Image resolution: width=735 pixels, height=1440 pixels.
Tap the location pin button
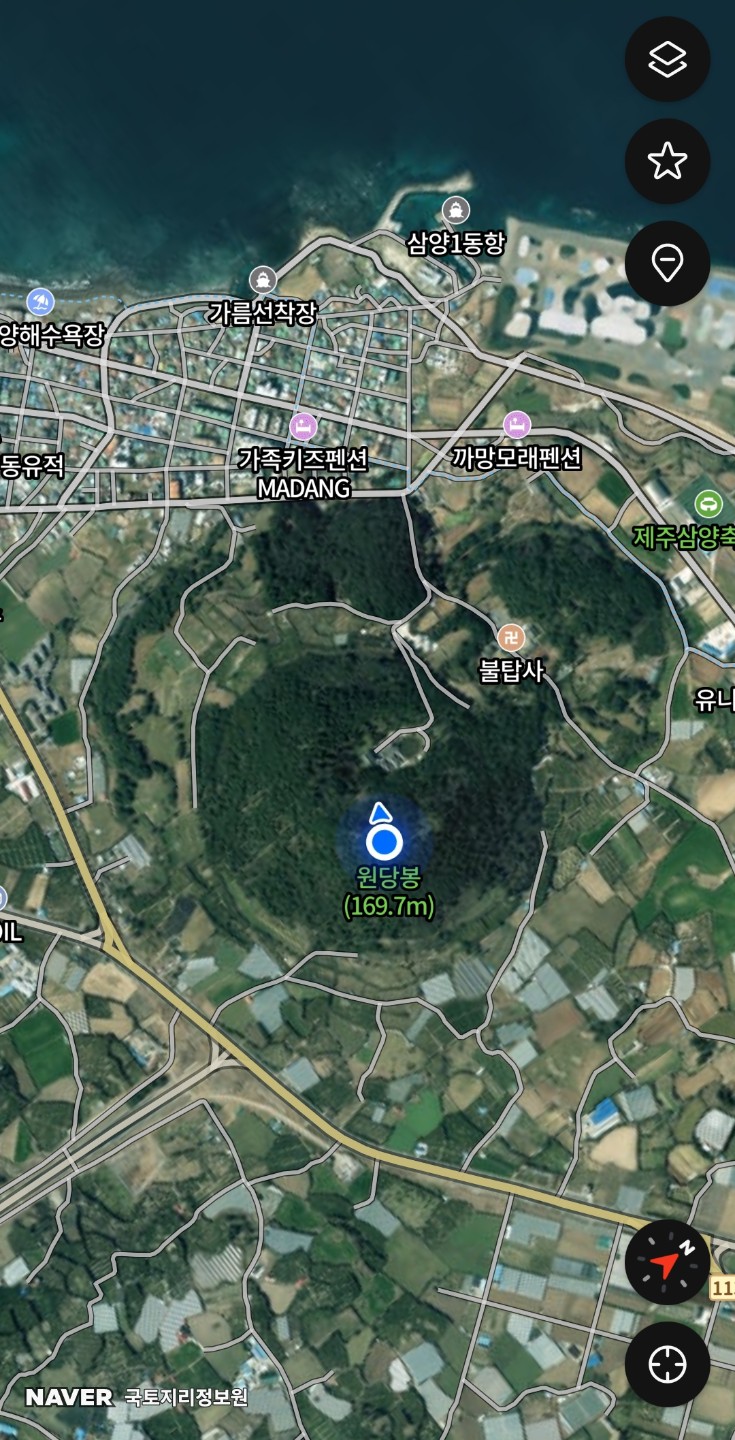[x=667, y=263]
